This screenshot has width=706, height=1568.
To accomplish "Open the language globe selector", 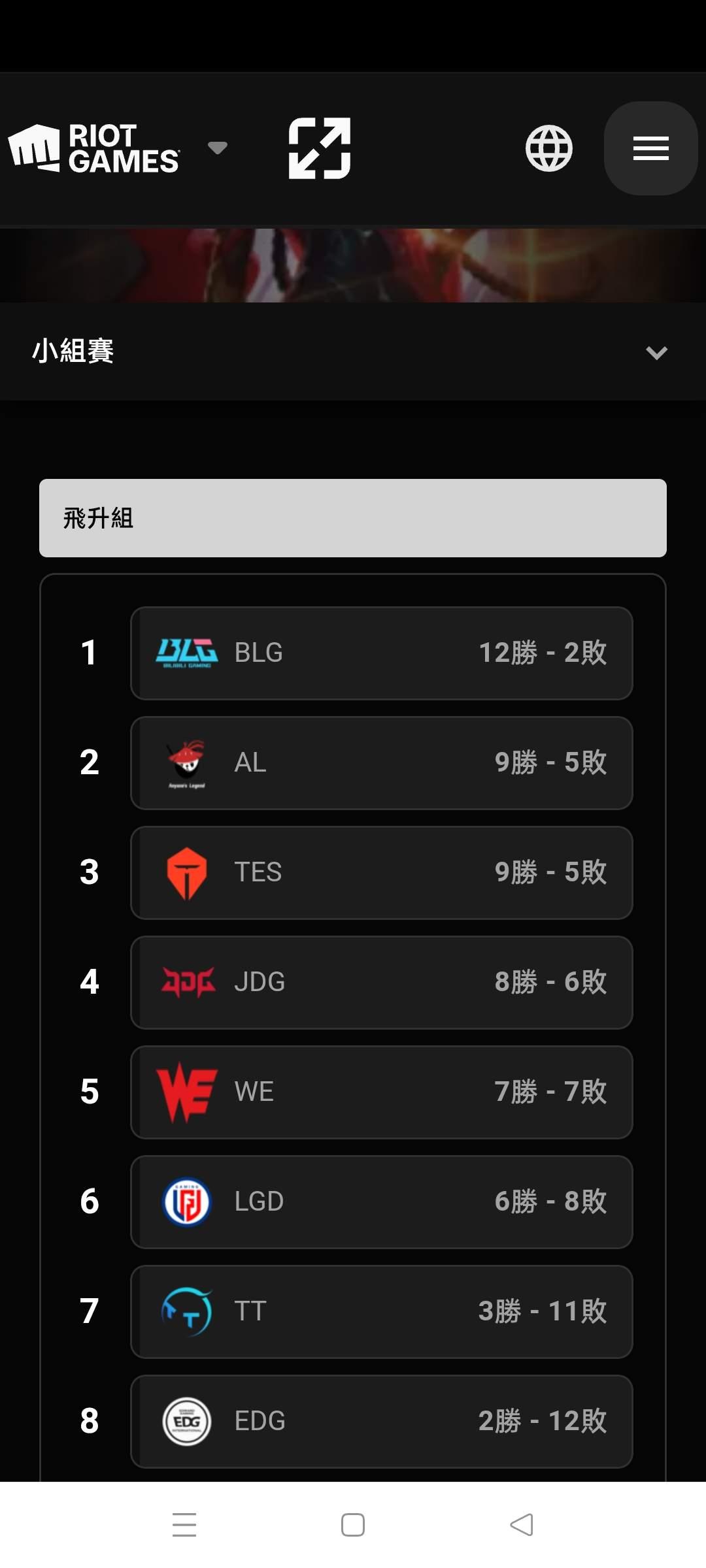I will pos(549,148).
